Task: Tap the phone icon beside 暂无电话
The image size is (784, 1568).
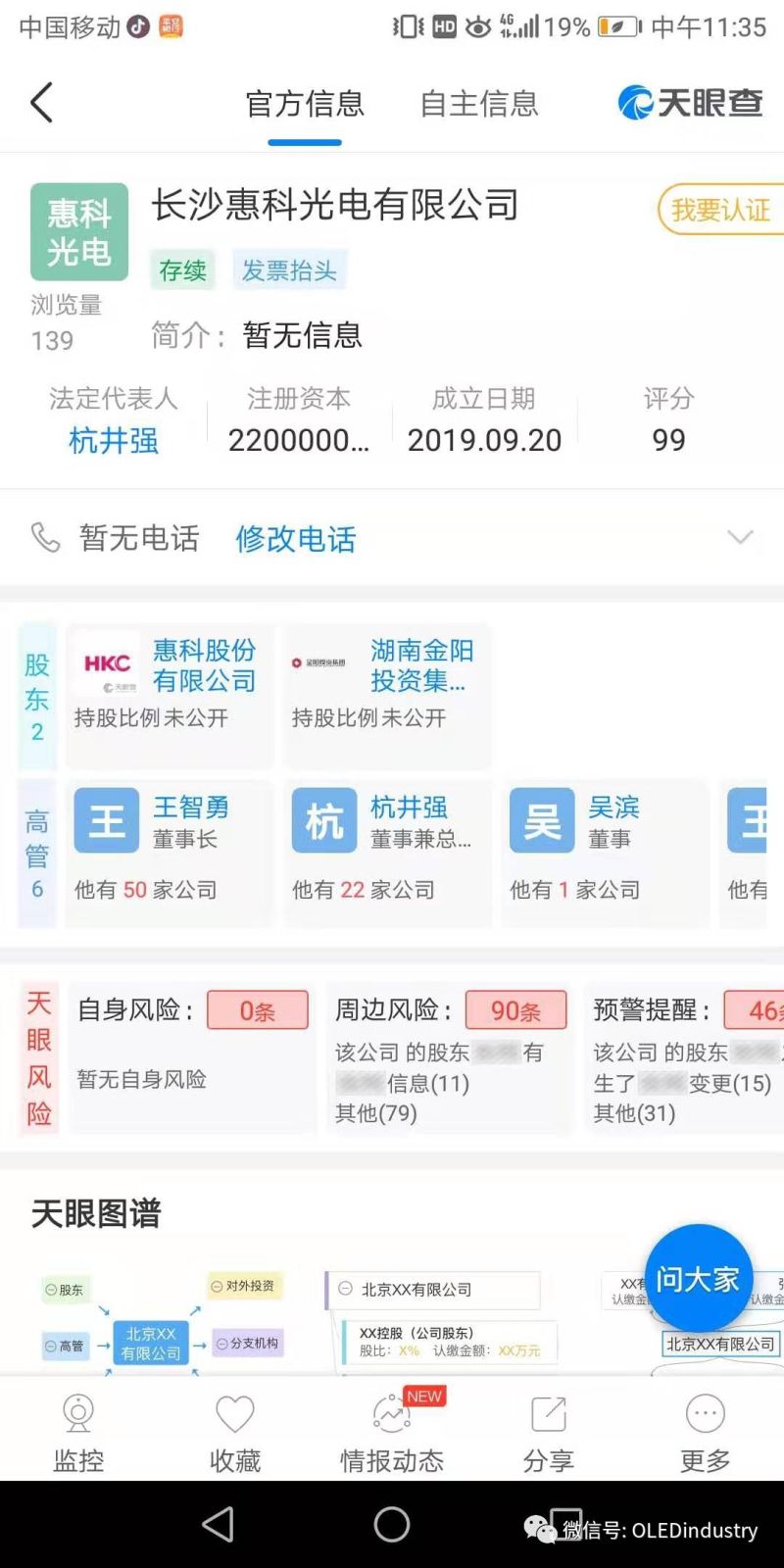Action: coord(44,538)
